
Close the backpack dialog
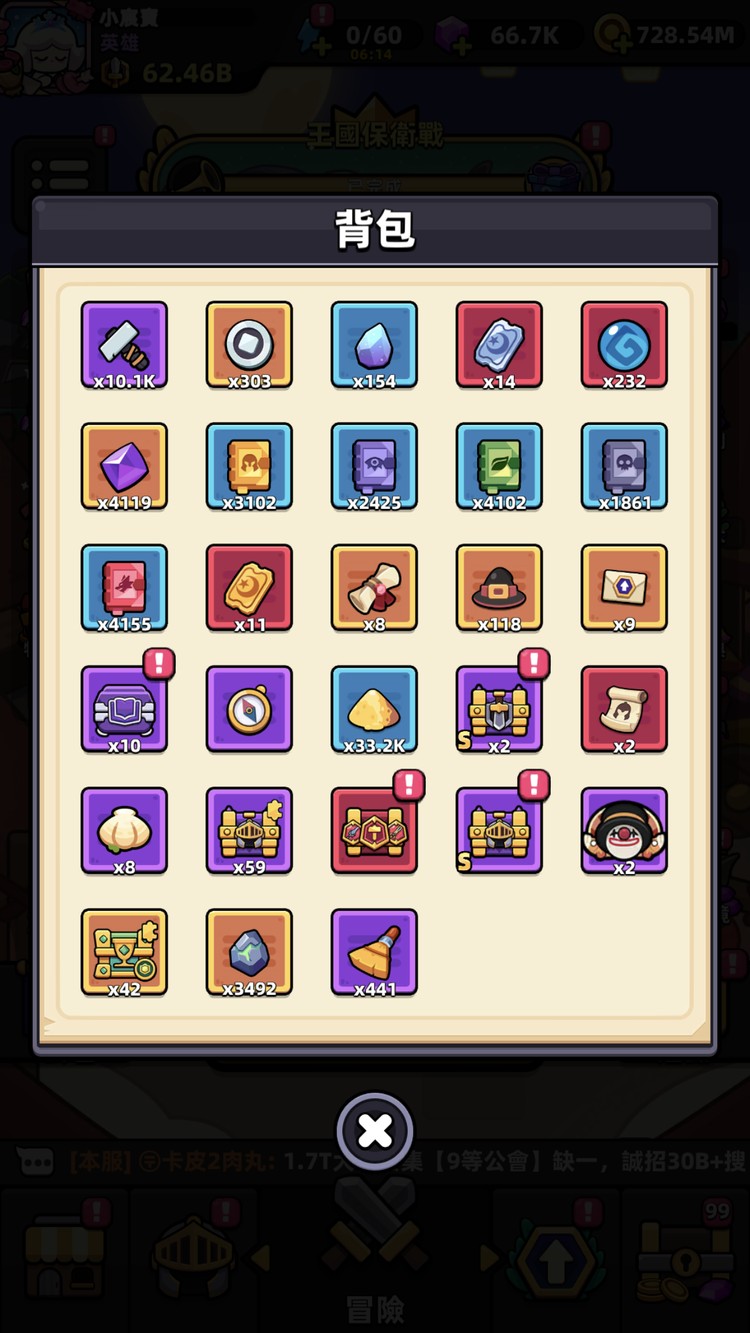coord(375,1131)
